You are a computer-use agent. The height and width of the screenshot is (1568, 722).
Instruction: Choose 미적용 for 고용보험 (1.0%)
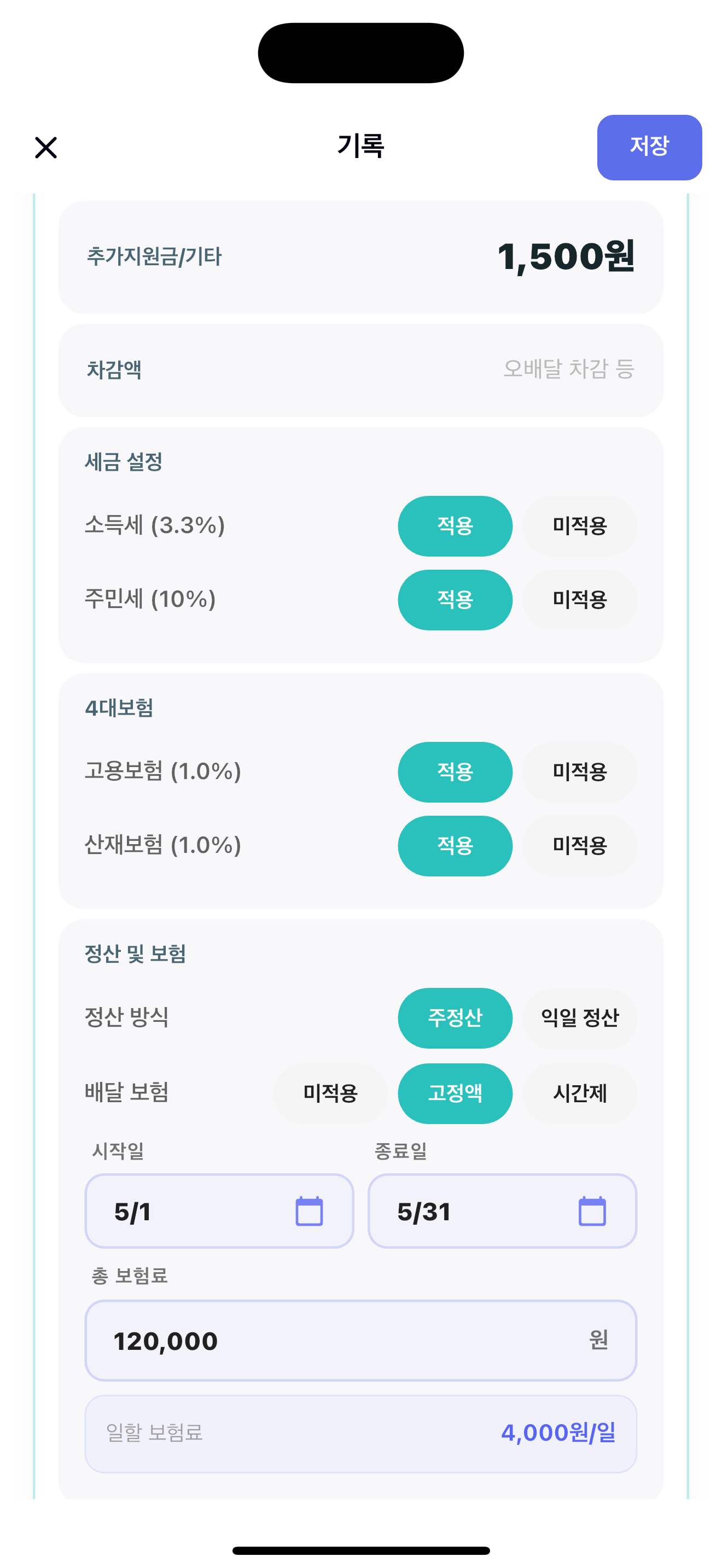pyautogui.click(x=579, y=772)
